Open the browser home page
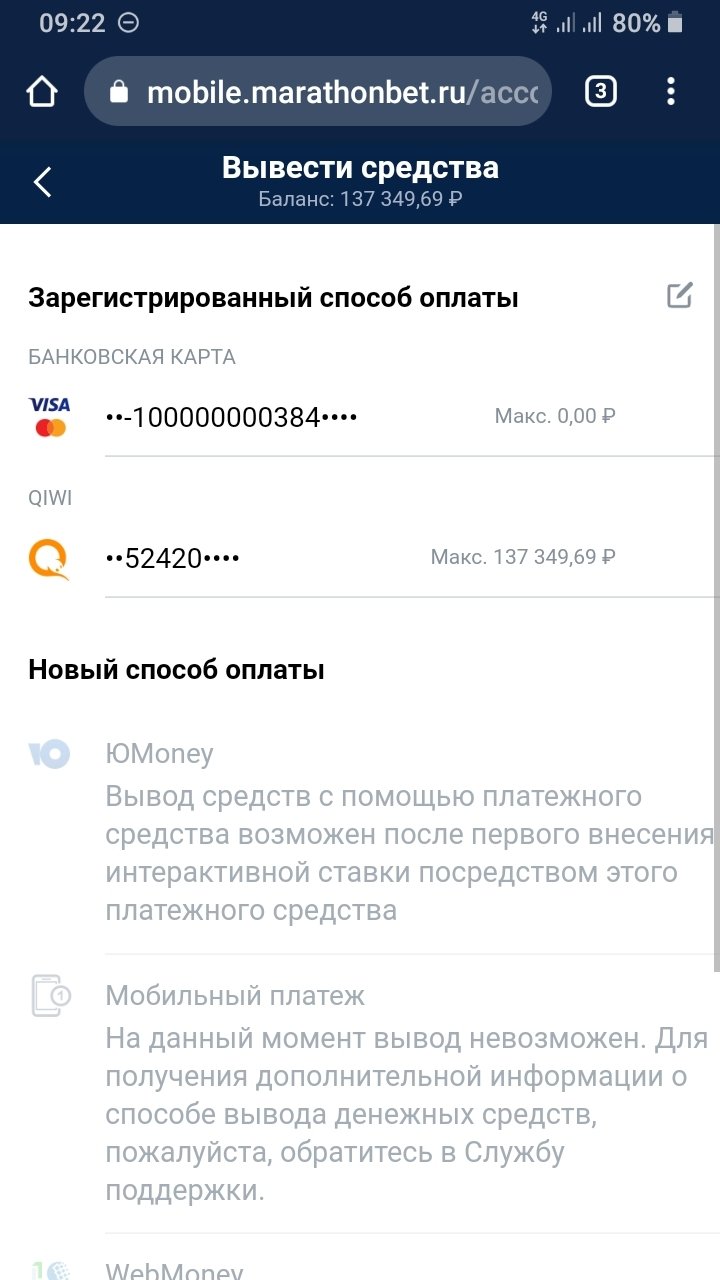 [42, 93]
